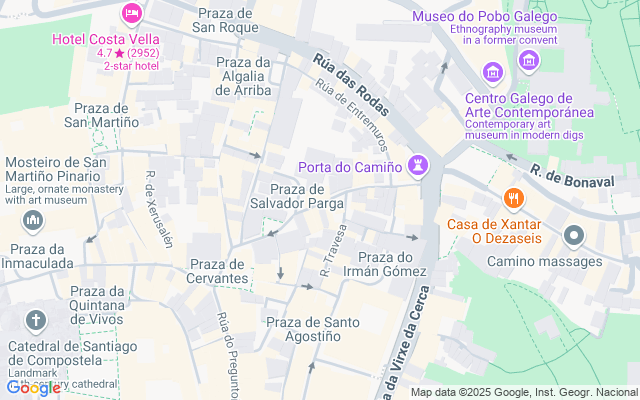Viewport: 640px width, 400px height.
Task: Open the Catedral de Santiago de Compostela pin
Action: 36,321
